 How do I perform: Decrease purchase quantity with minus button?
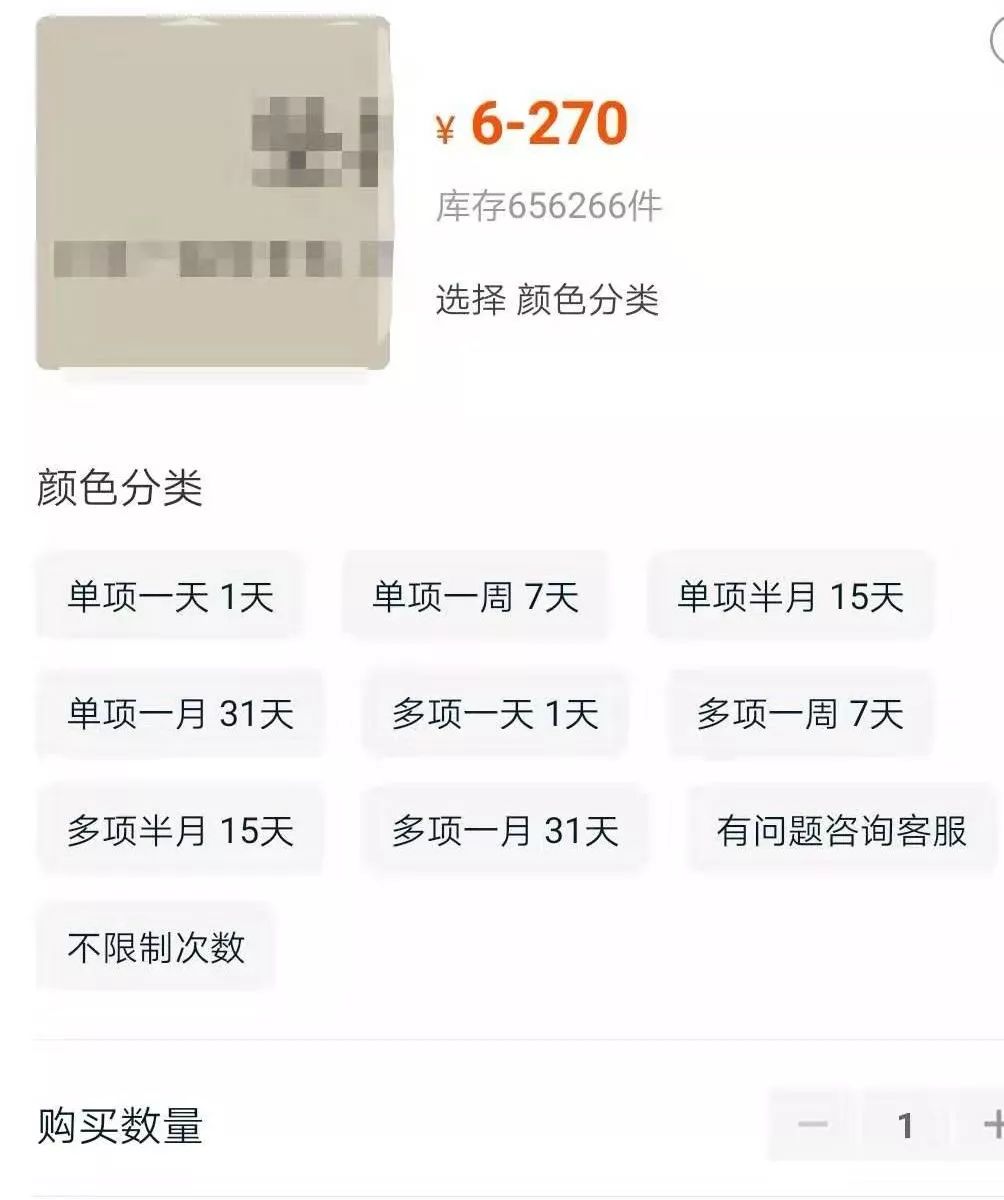click(812, 1126)
